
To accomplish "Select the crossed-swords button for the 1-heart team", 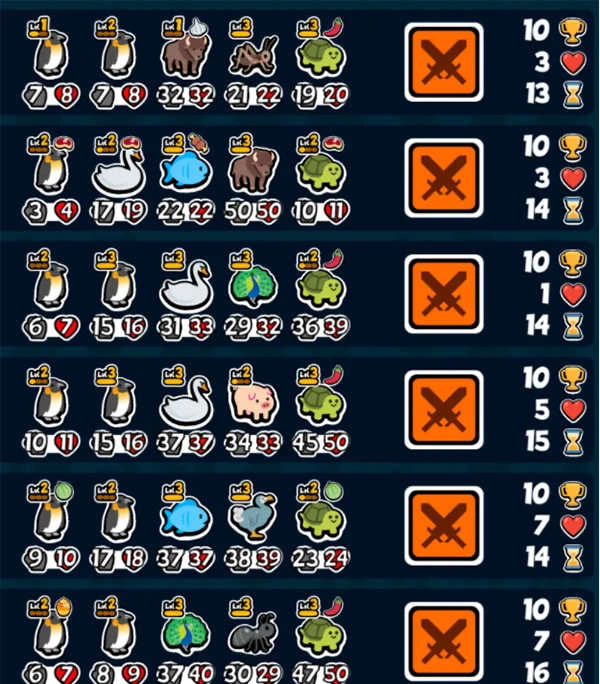I will (x=443, y=293).
